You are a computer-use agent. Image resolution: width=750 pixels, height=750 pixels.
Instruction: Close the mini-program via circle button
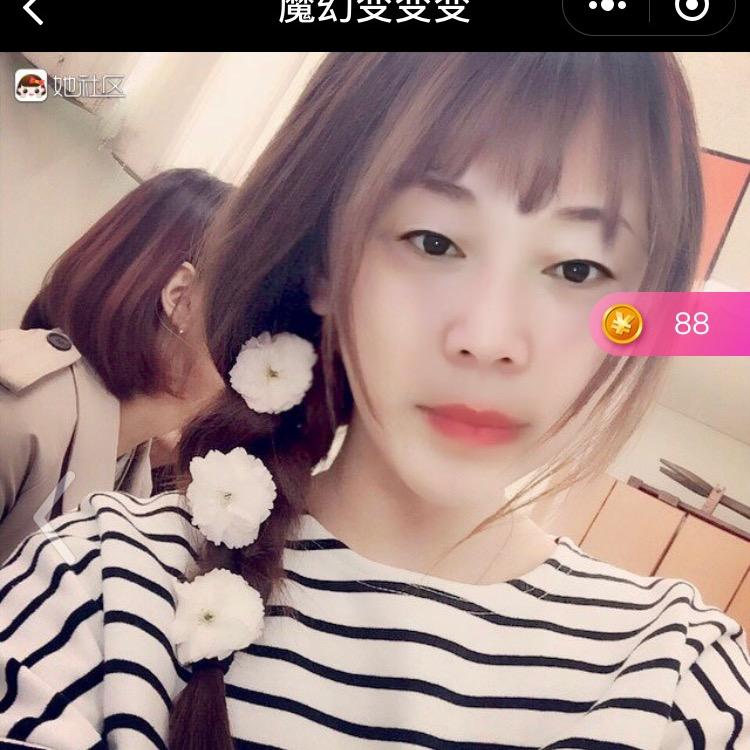pos(691,8)
